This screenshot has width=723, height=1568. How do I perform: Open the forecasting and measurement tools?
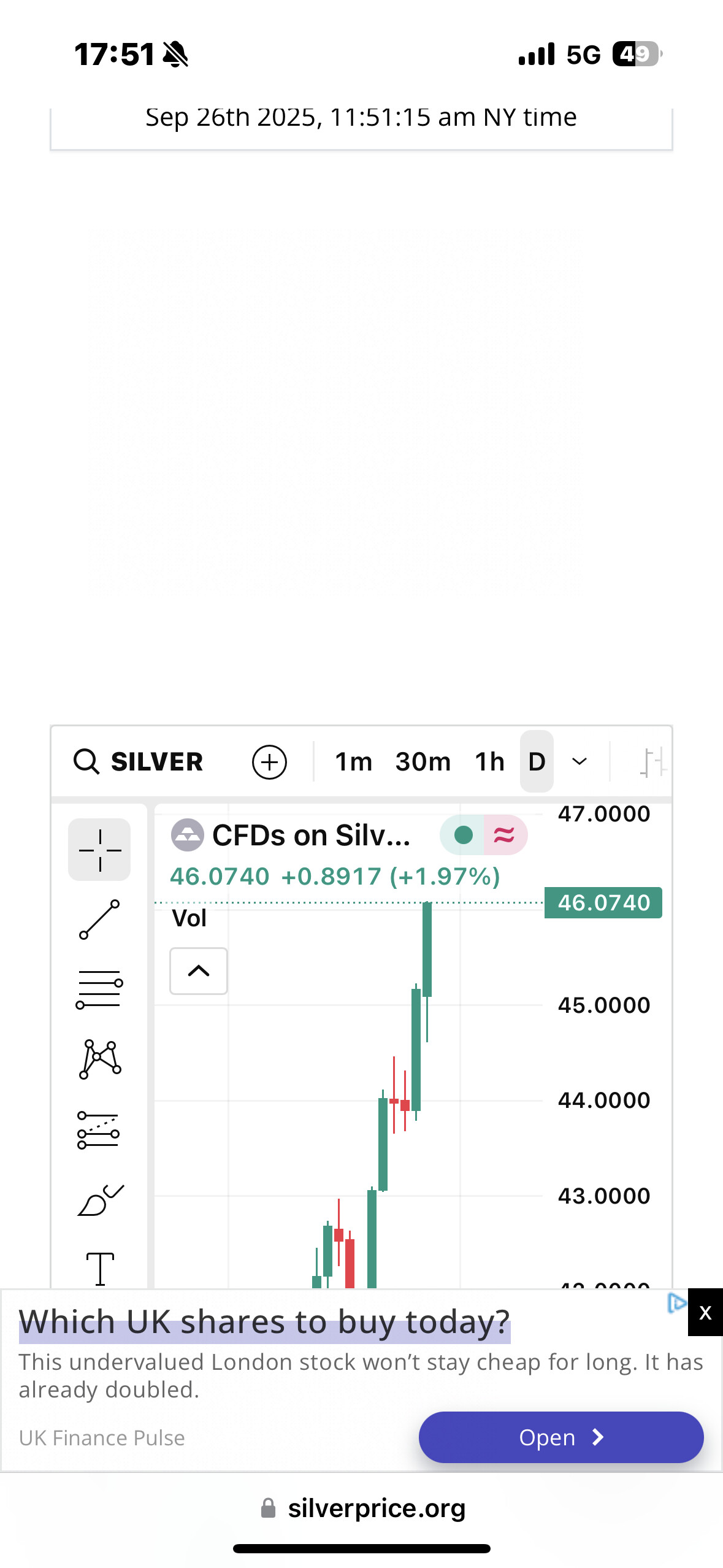[x=99, y=1130]
